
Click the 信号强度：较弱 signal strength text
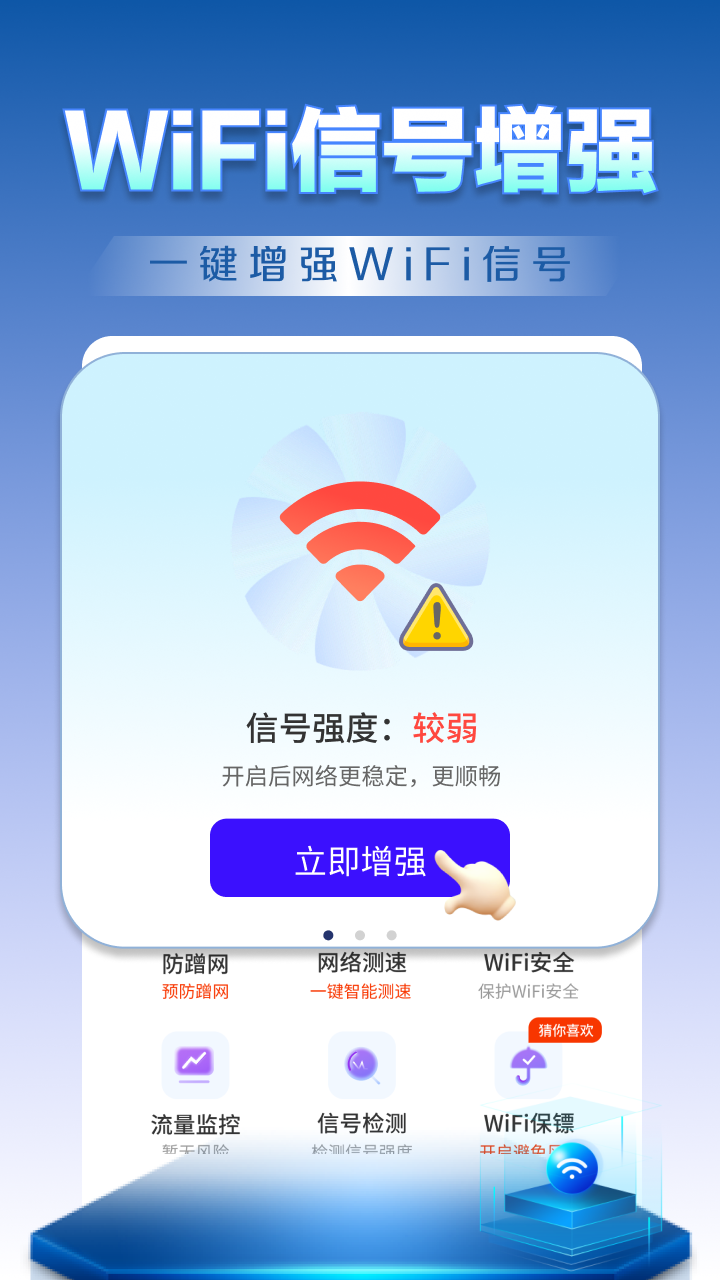pos(360,730)
